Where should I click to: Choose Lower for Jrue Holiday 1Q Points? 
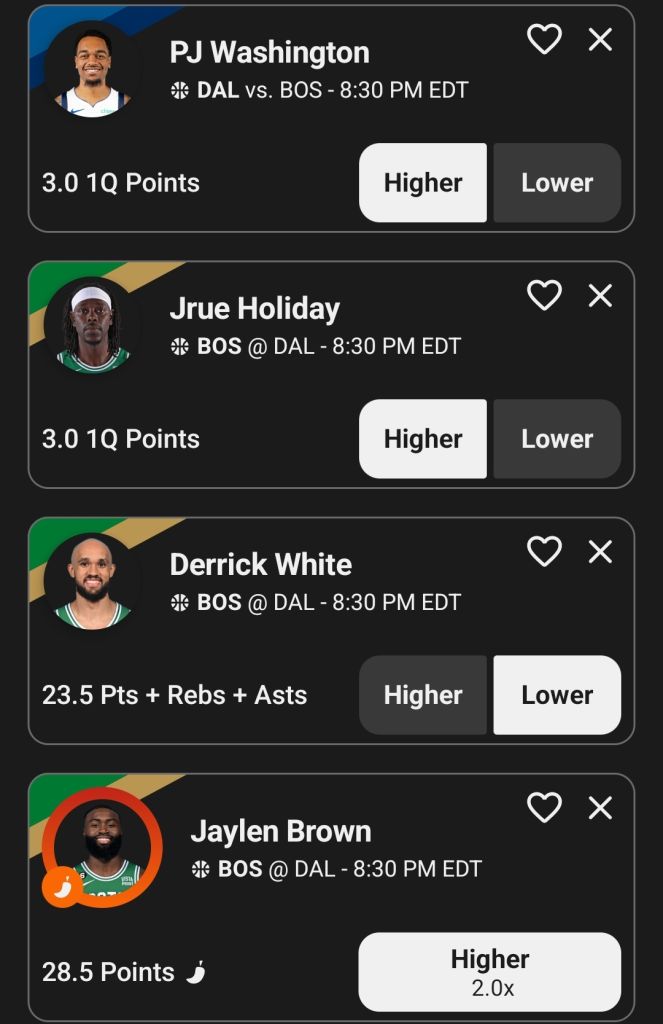(557, 439)
